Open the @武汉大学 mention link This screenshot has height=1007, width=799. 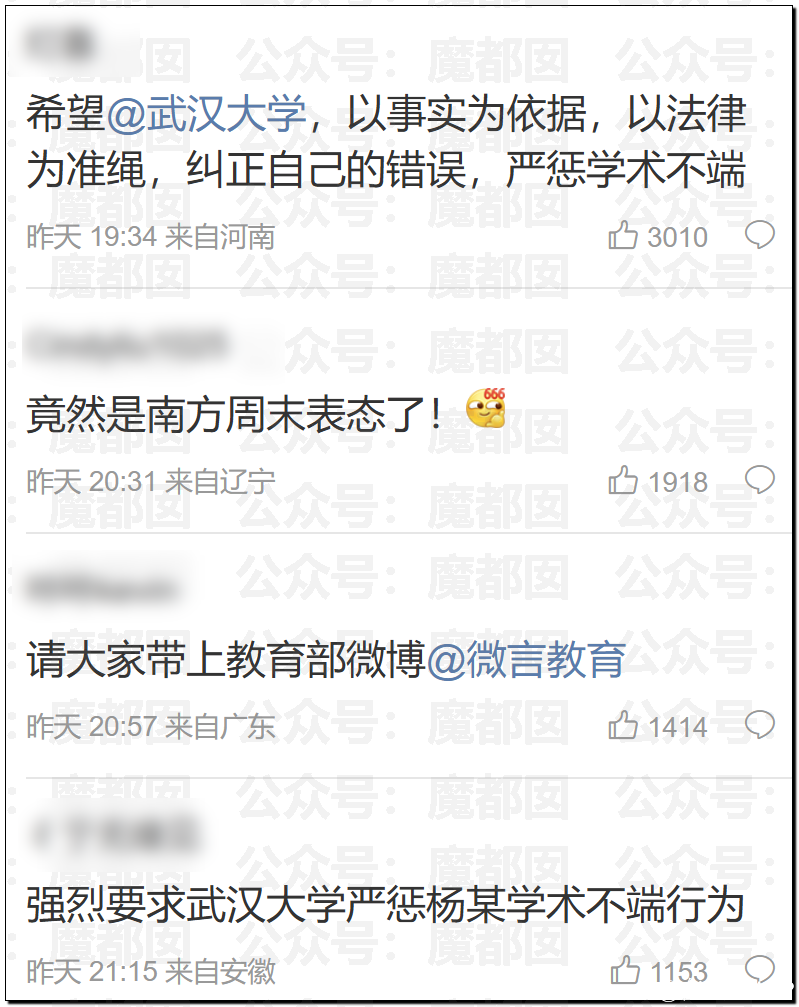206,116
